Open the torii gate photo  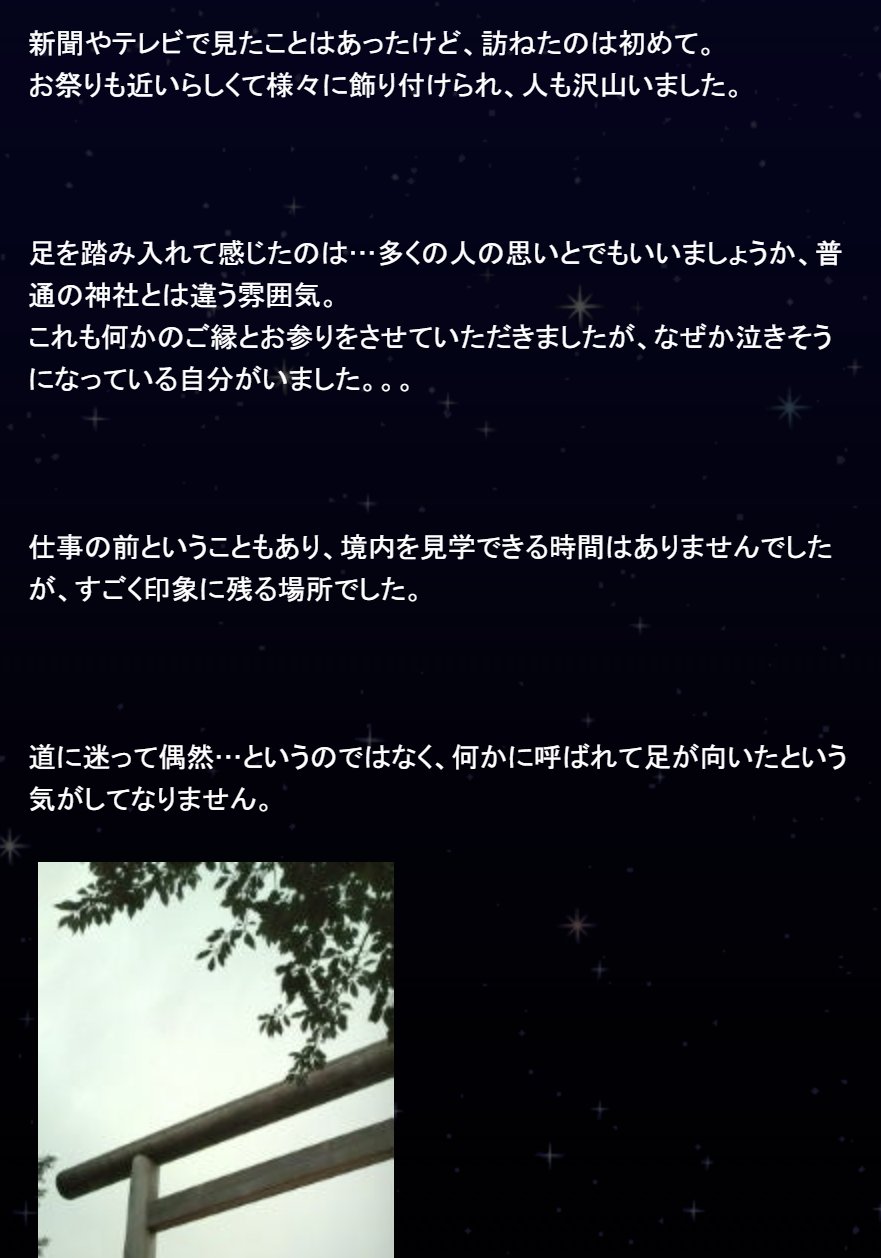[x=215, y=1059]
